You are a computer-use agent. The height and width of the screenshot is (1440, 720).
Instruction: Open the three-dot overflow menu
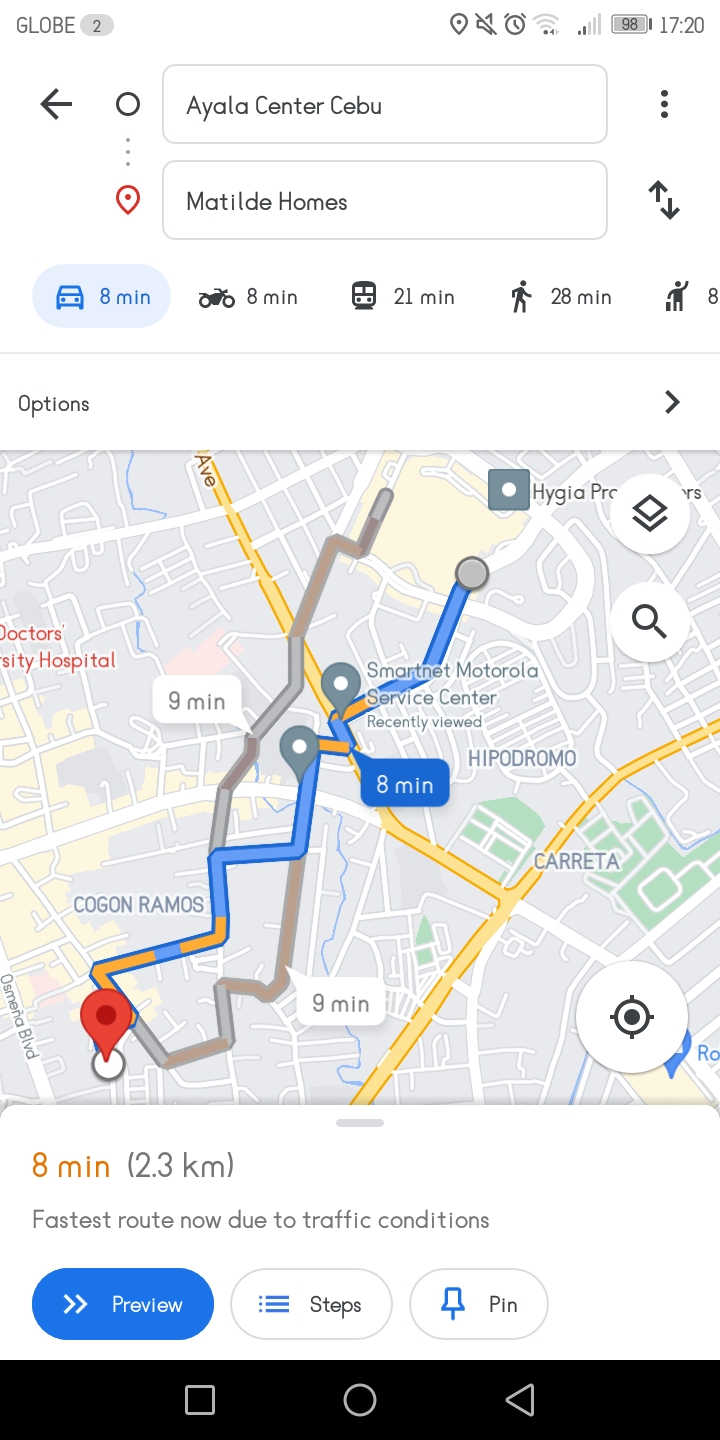point(664,104)
